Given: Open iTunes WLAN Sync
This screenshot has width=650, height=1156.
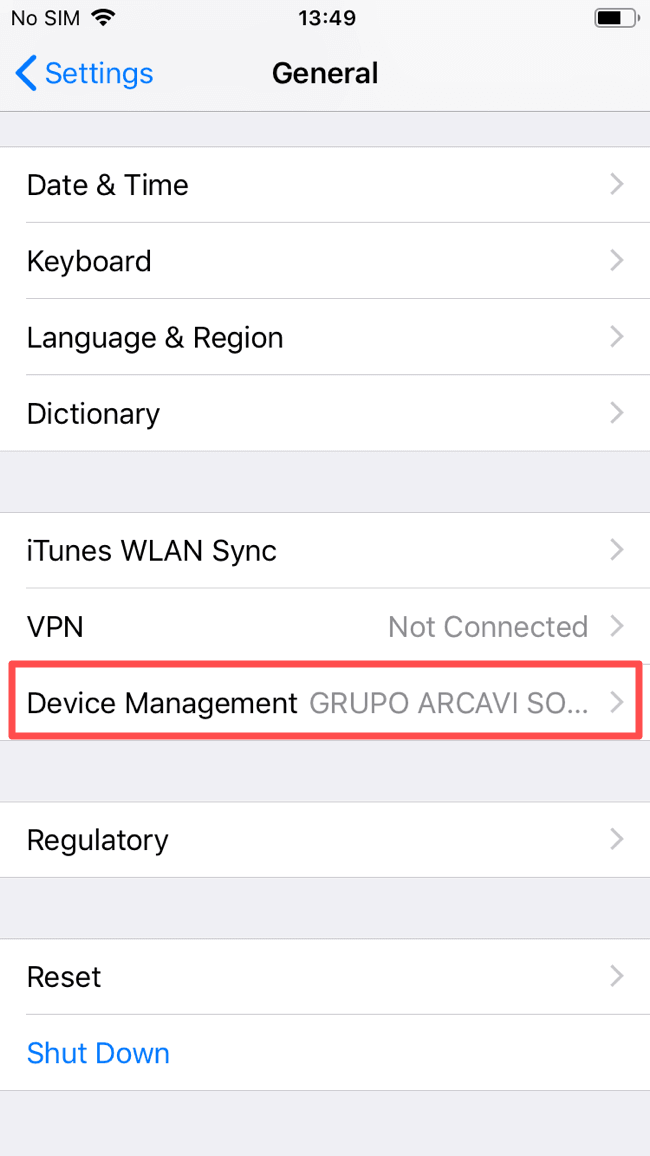Looking at the screenshot, I should [325, 551].
